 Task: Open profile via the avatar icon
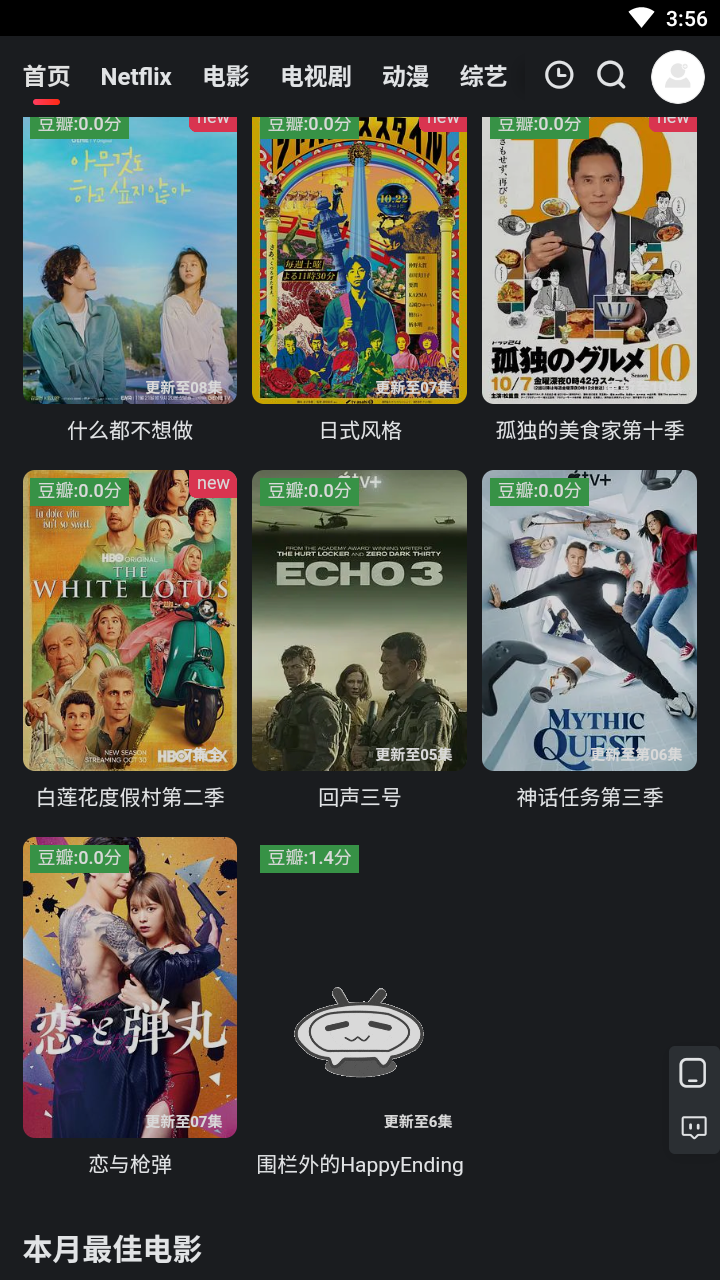(677, 76)
